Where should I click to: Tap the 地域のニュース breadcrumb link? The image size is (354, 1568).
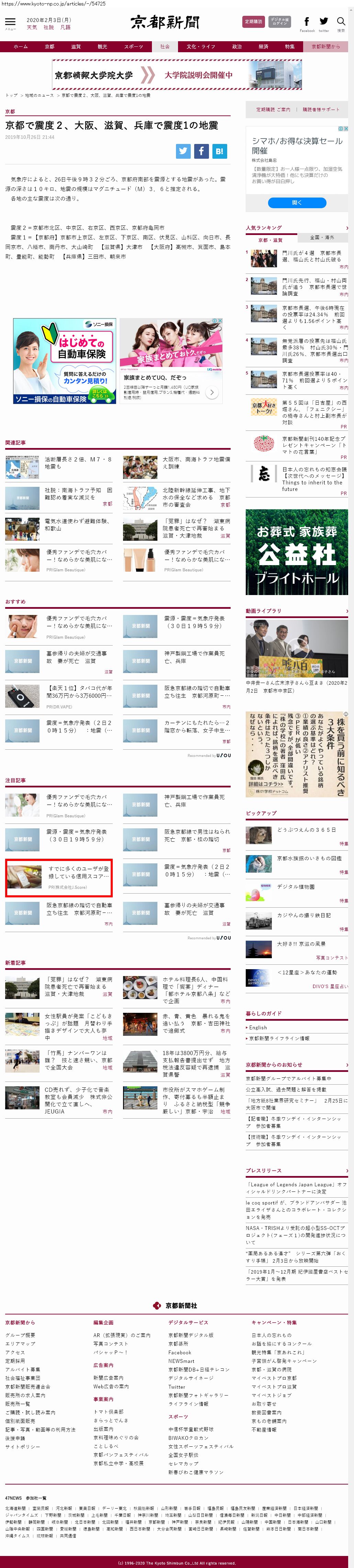coord(39,95)
